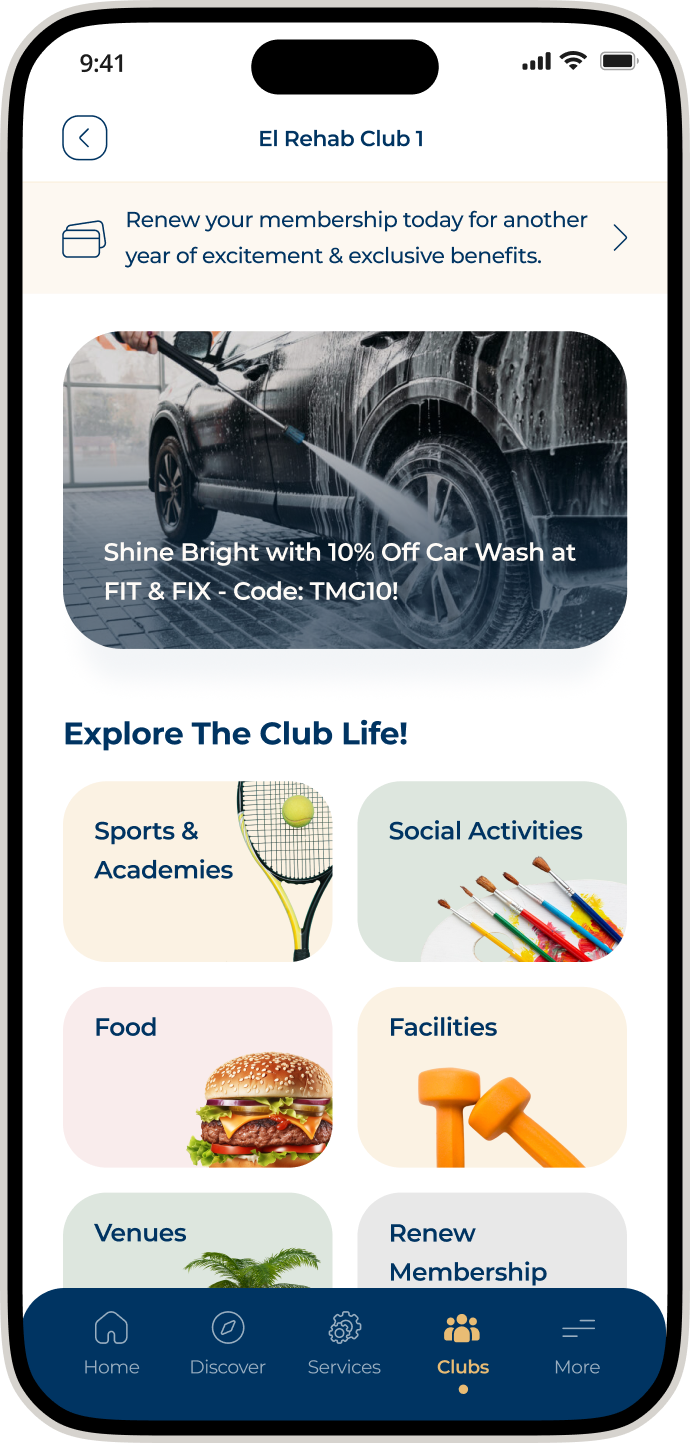Open Sports & Academies card
The width and height of the screenshot is (690, 1443).
pyautogui.click(x=197, y=871)
